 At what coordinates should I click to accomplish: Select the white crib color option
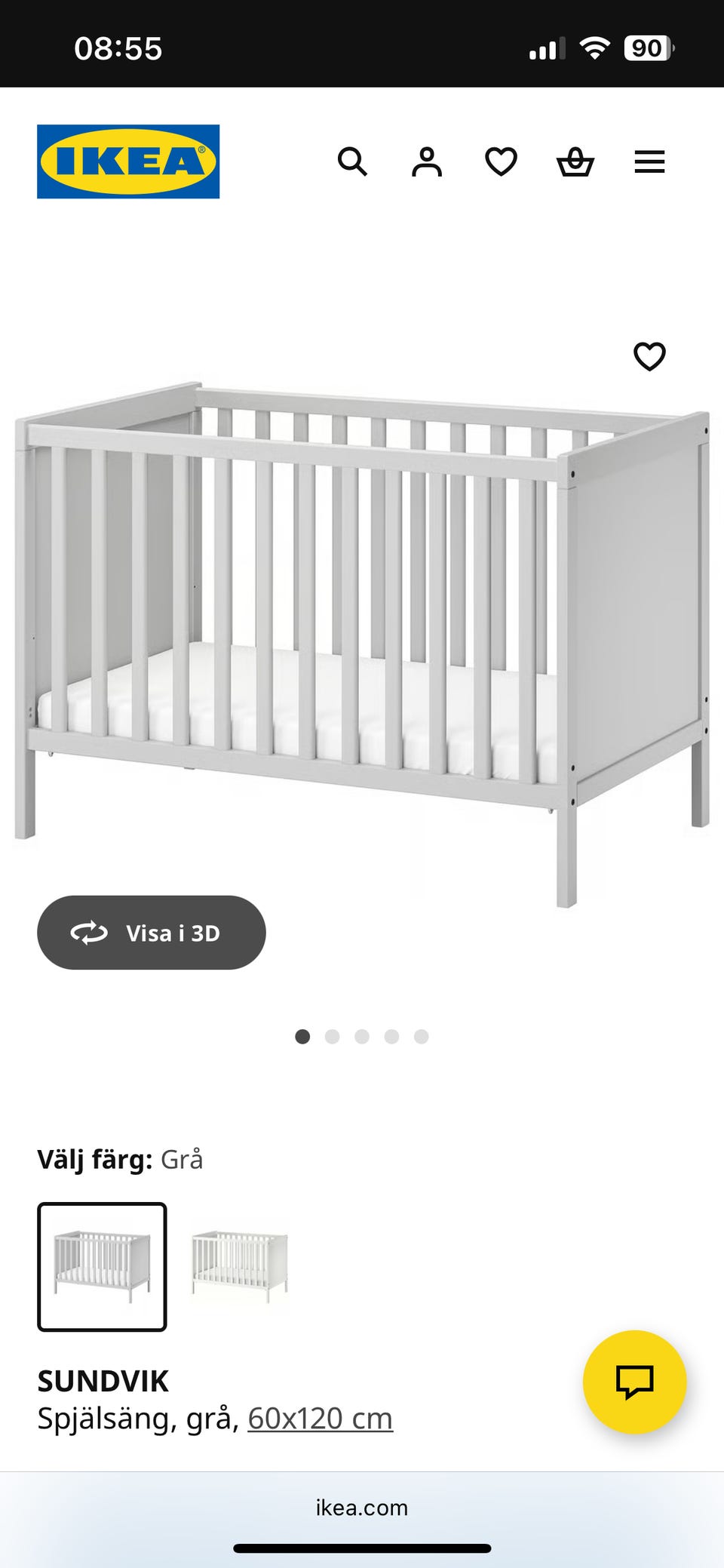tap(240, 1266)
